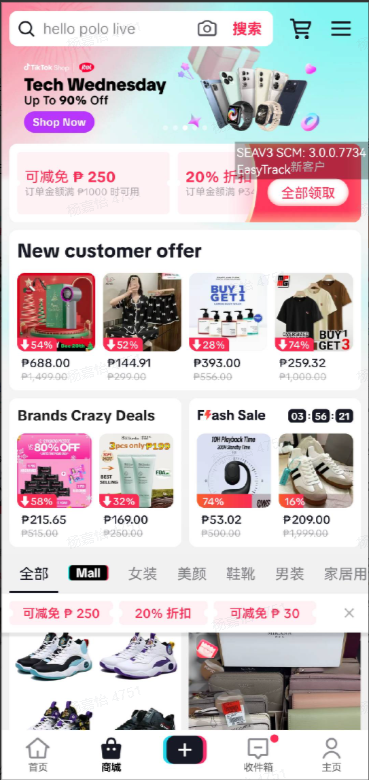Claim all coupons with 全部领取
The width and height of the screenshot is (369, 780).
[x=308, y=193]
